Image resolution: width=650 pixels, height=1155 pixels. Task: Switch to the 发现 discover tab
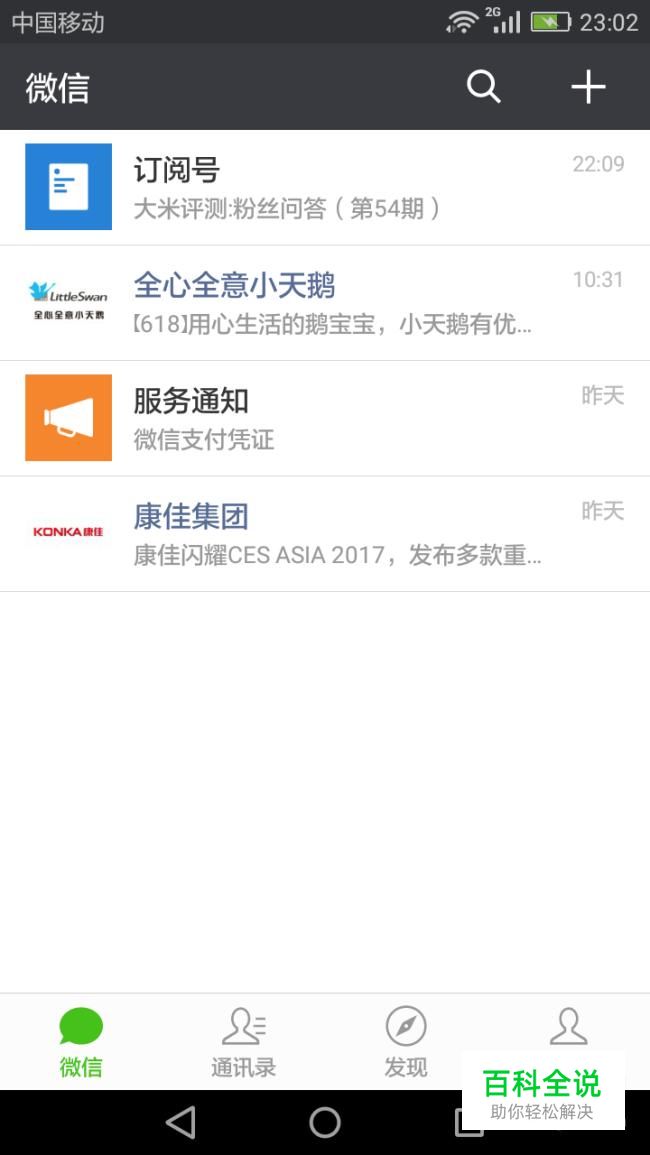click(406, 1042)
